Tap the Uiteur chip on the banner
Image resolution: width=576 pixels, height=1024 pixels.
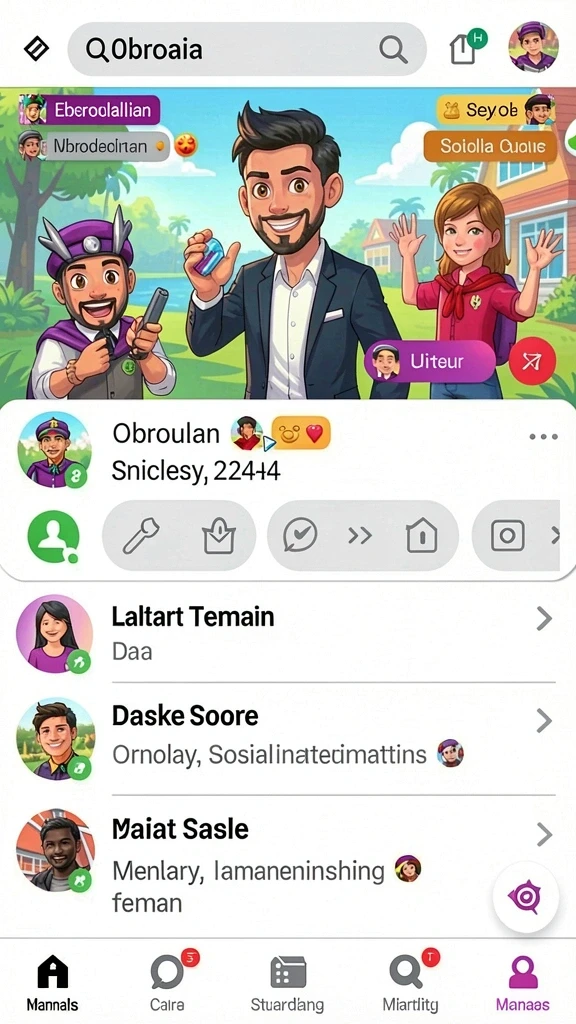430,360
